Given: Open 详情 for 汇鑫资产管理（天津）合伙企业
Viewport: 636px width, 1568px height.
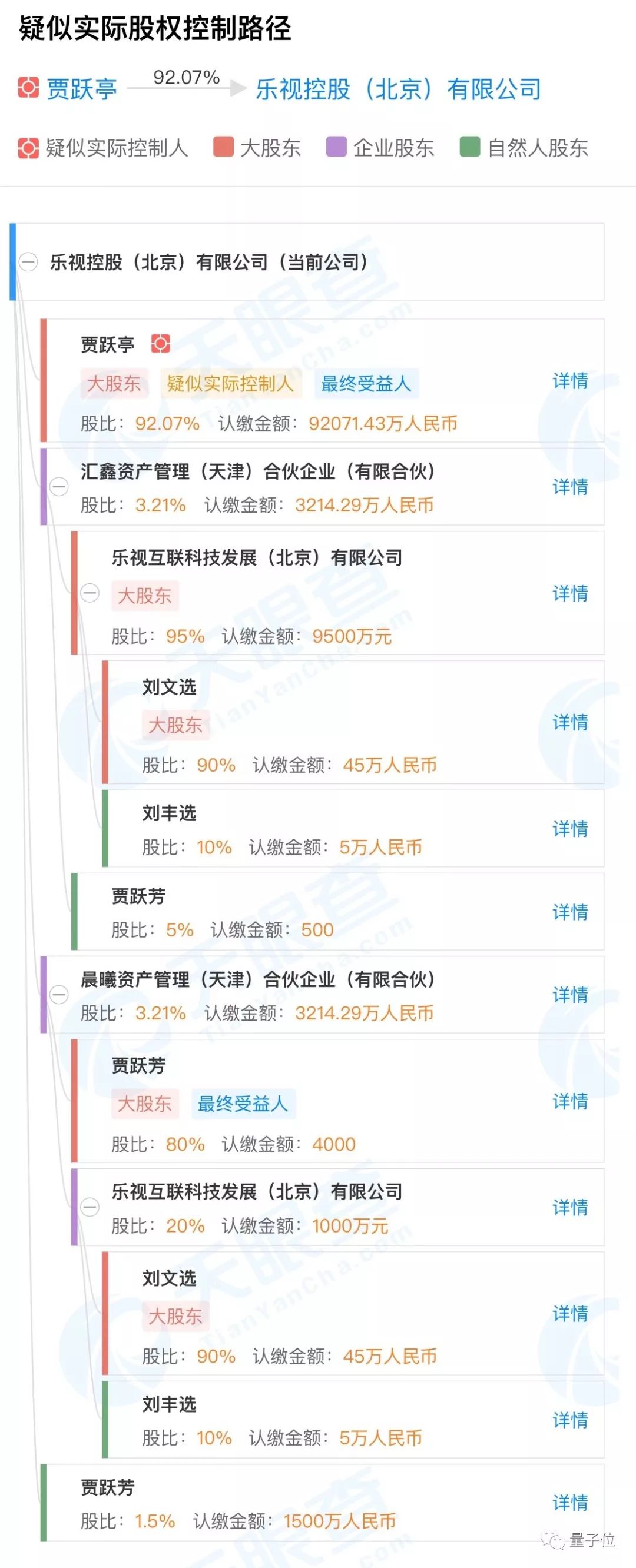Looking at the screenshot, I should [569, 487].
